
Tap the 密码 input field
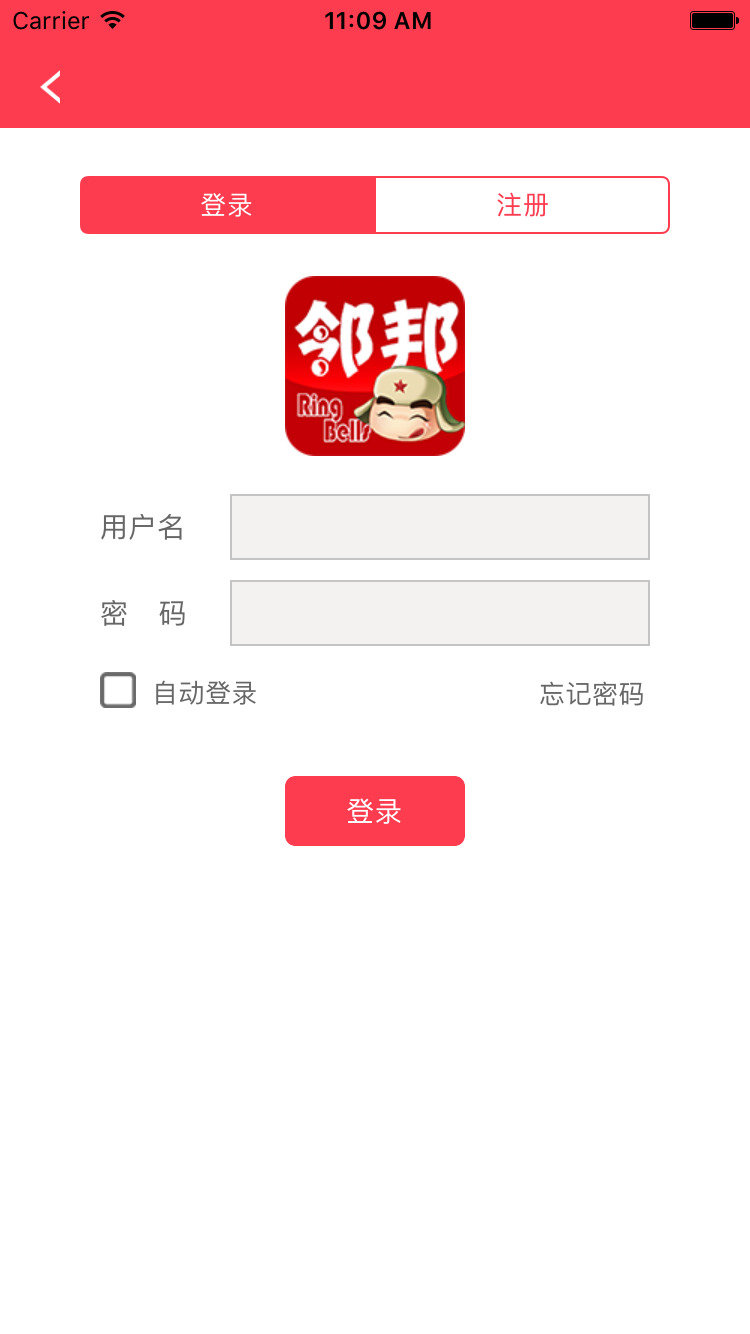click(x=440, y=613)
